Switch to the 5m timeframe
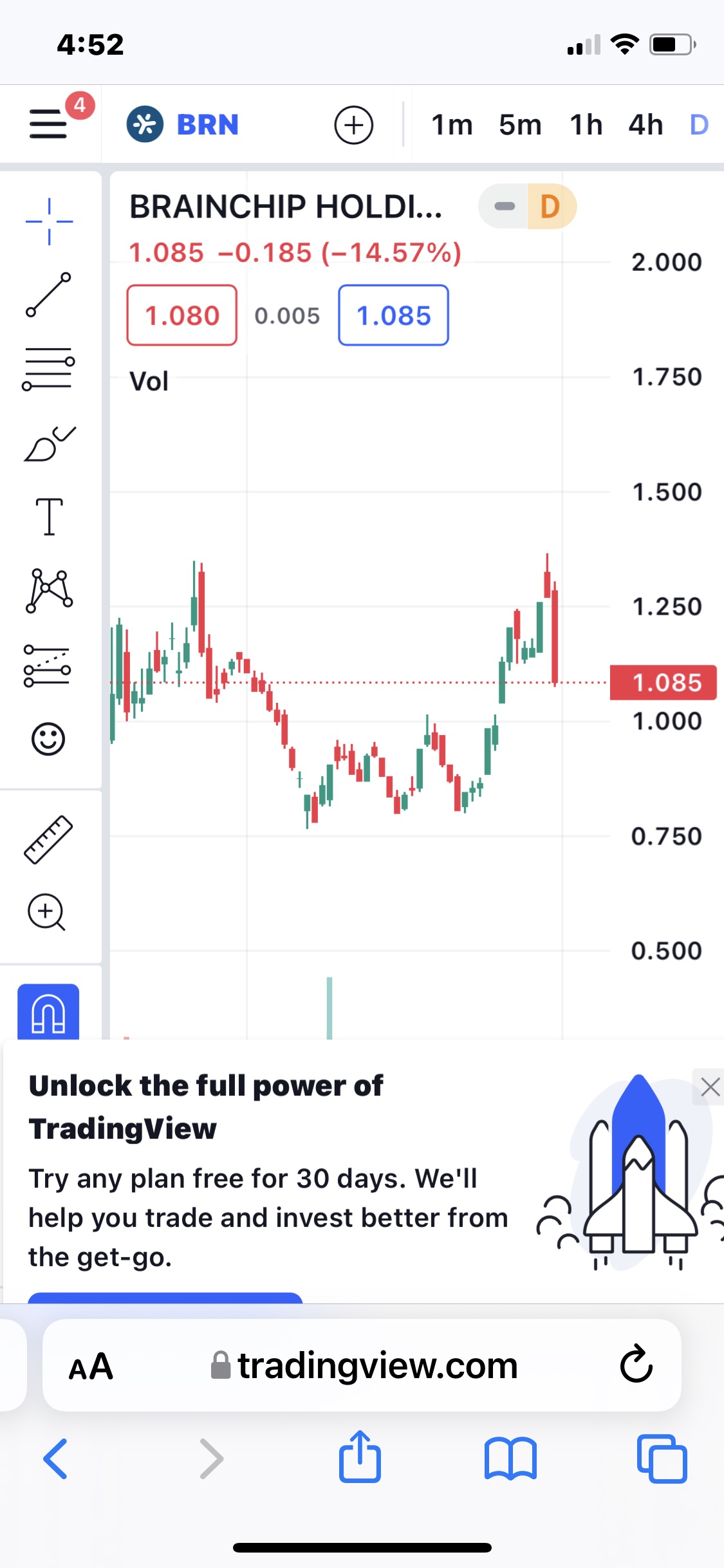The height and width of the screenshot is (1568, 724). click(520, 125)
